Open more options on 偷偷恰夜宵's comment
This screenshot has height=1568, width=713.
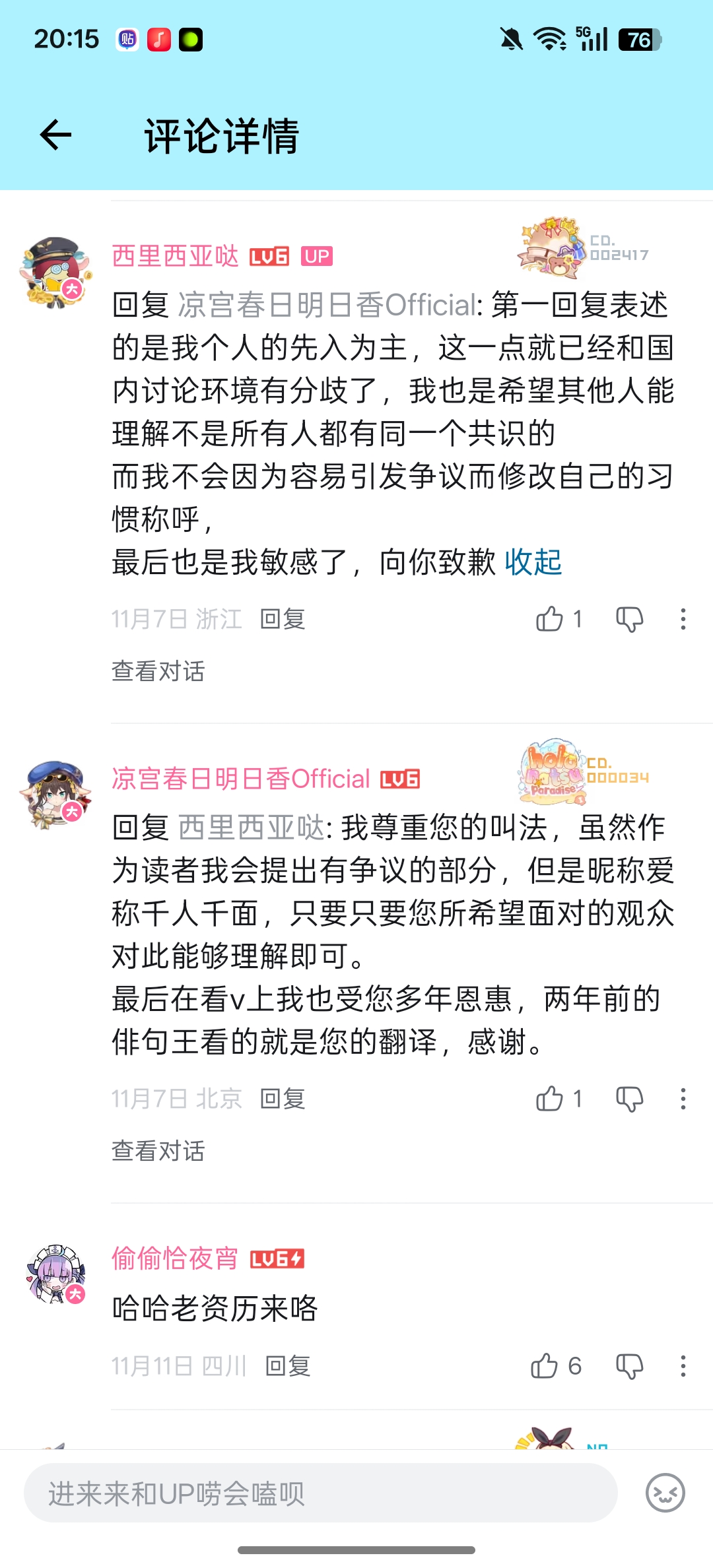click(683, 1366)
